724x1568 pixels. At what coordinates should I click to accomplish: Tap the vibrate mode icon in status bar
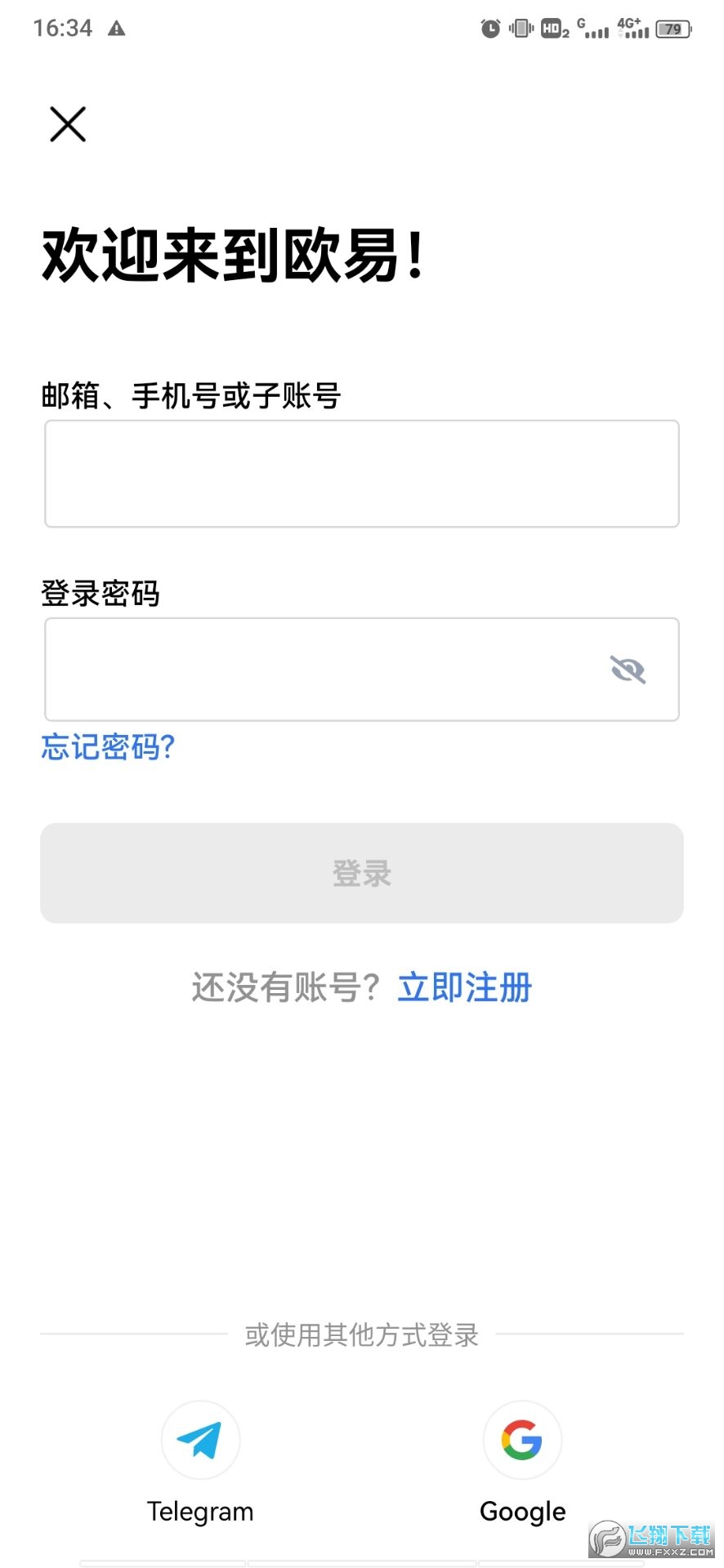click(521, 28)
